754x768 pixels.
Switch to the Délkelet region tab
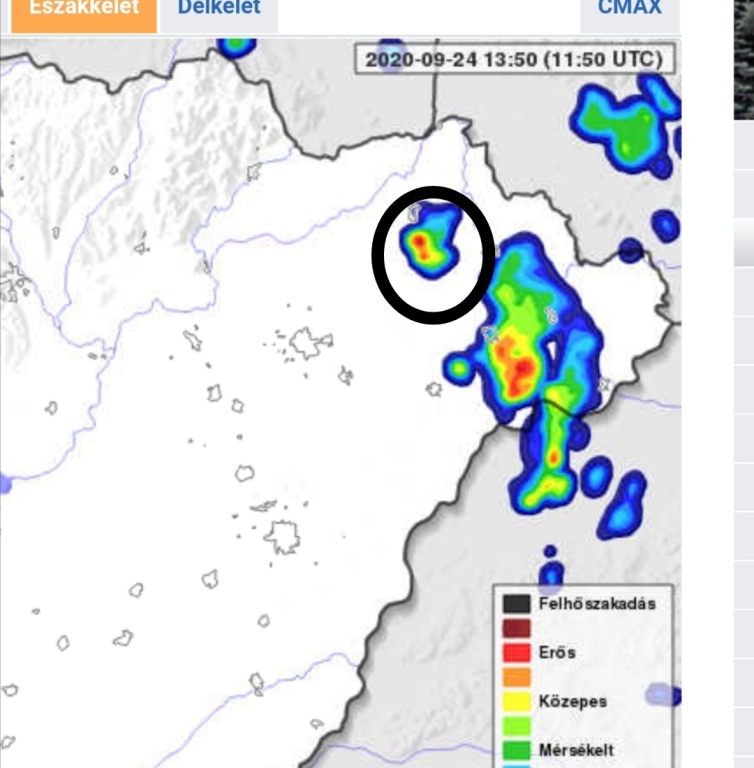(x=219, y=12)
